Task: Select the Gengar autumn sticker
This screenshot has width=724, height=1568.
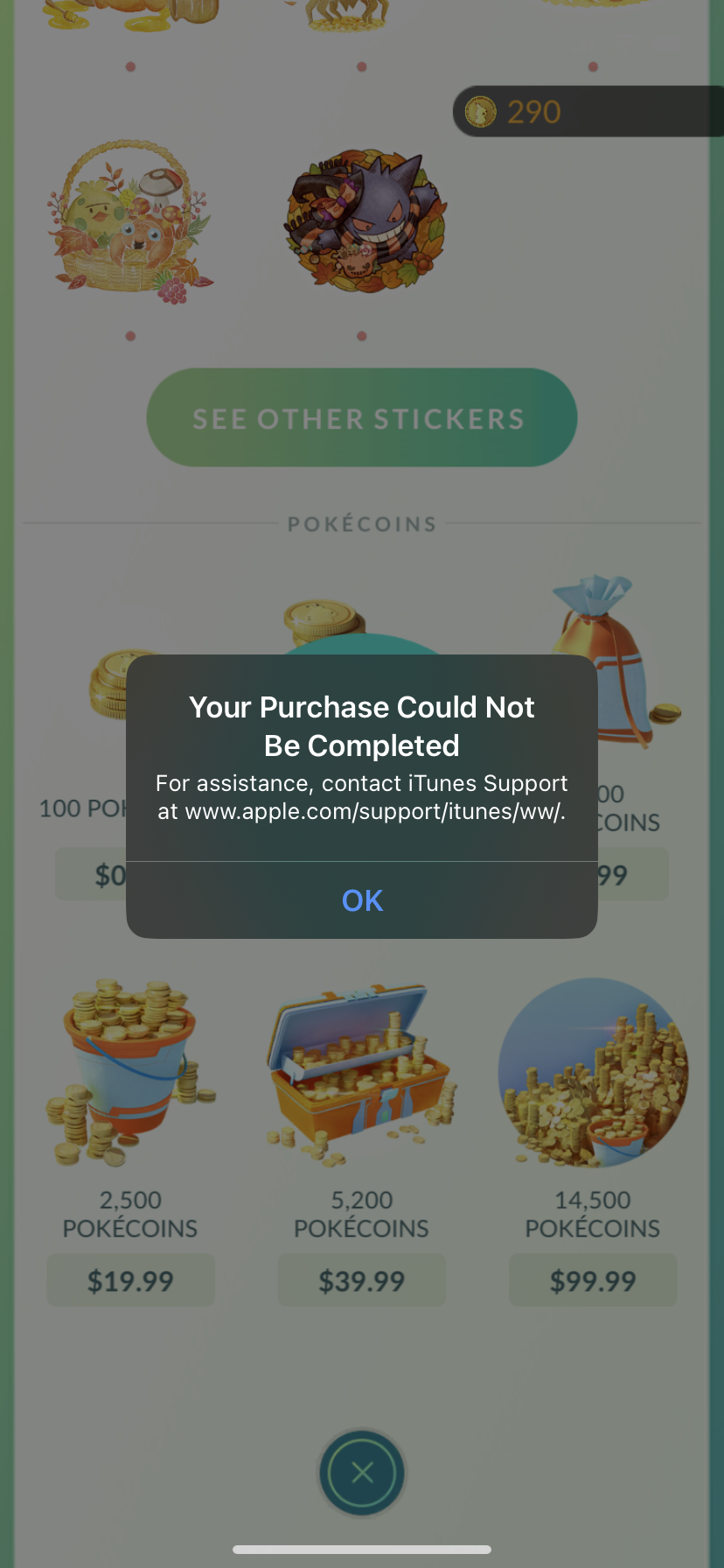Action: [x=364, y=224]
